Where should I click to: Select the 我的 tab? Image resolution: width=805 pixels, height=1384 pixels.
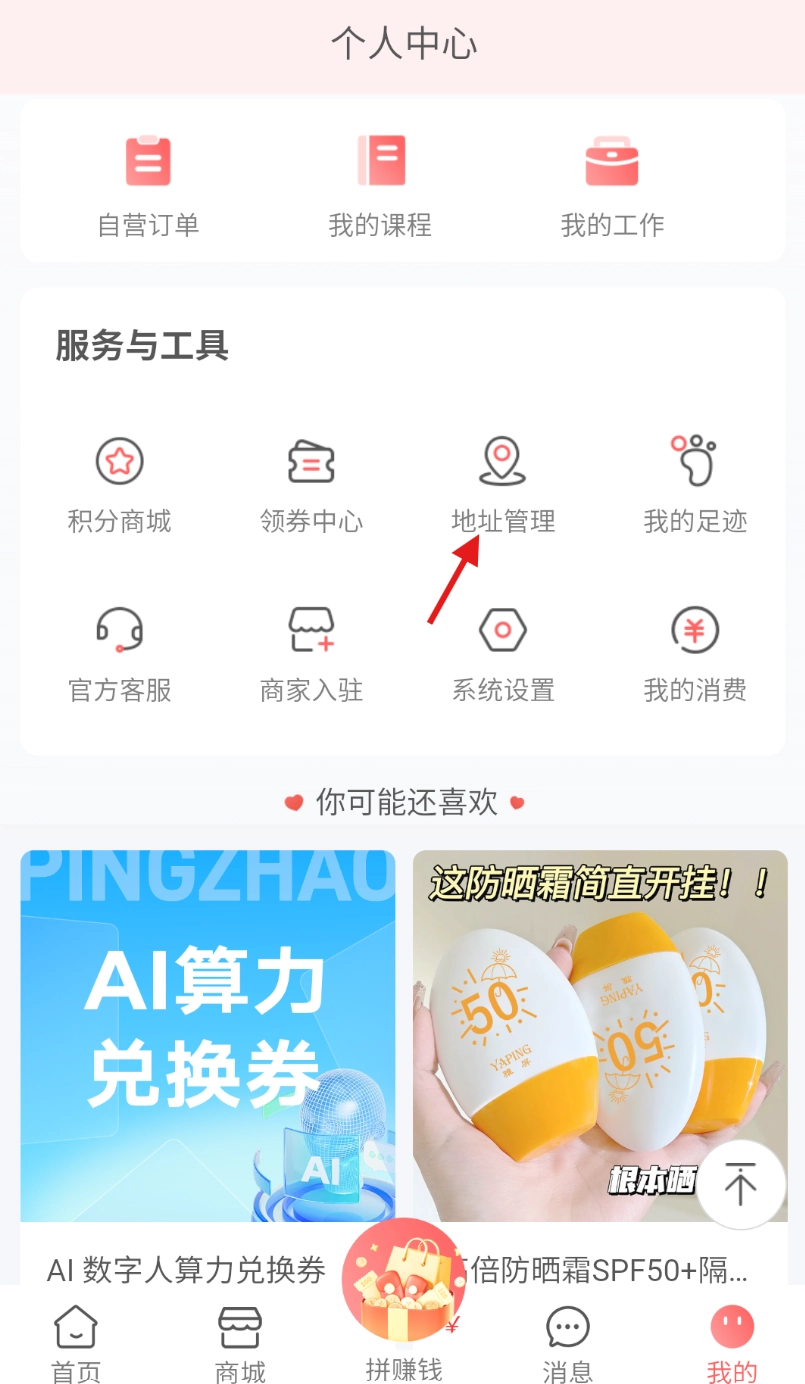(x=732, y=1343)
